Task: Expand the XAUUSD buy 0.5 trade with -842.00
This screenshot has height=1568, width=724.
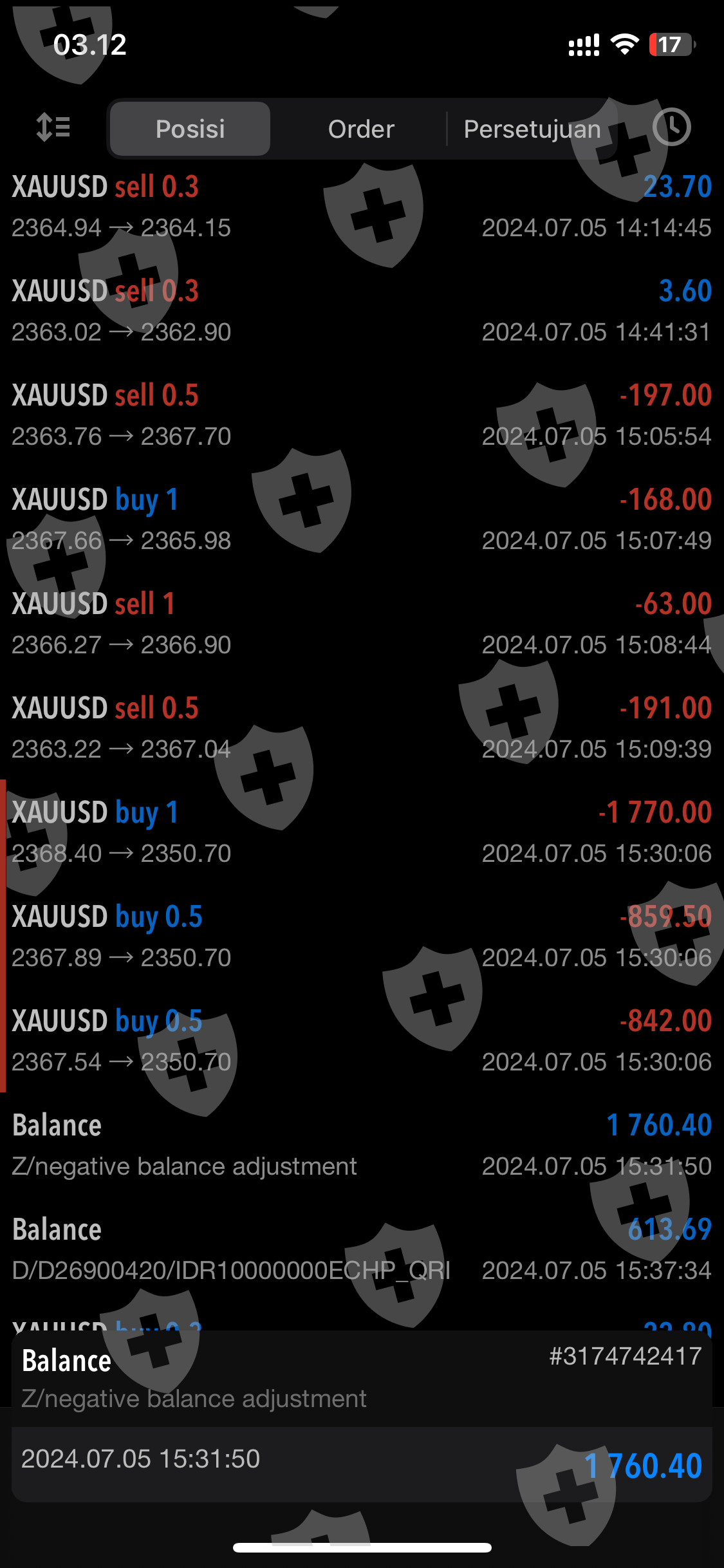Action: point(362,1041)
